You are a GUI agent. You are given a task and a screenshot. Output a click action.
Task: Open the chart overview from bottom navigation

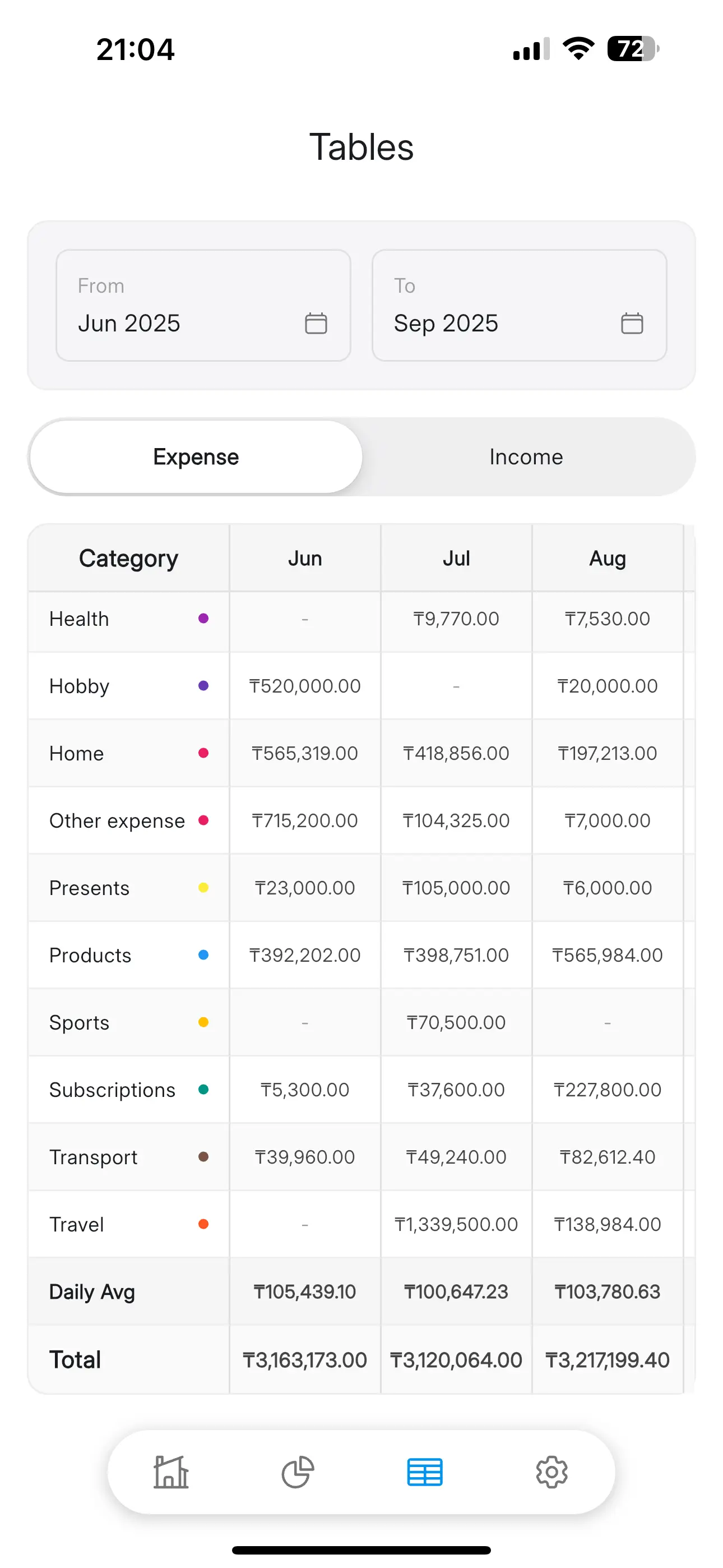pos(172,1473)
